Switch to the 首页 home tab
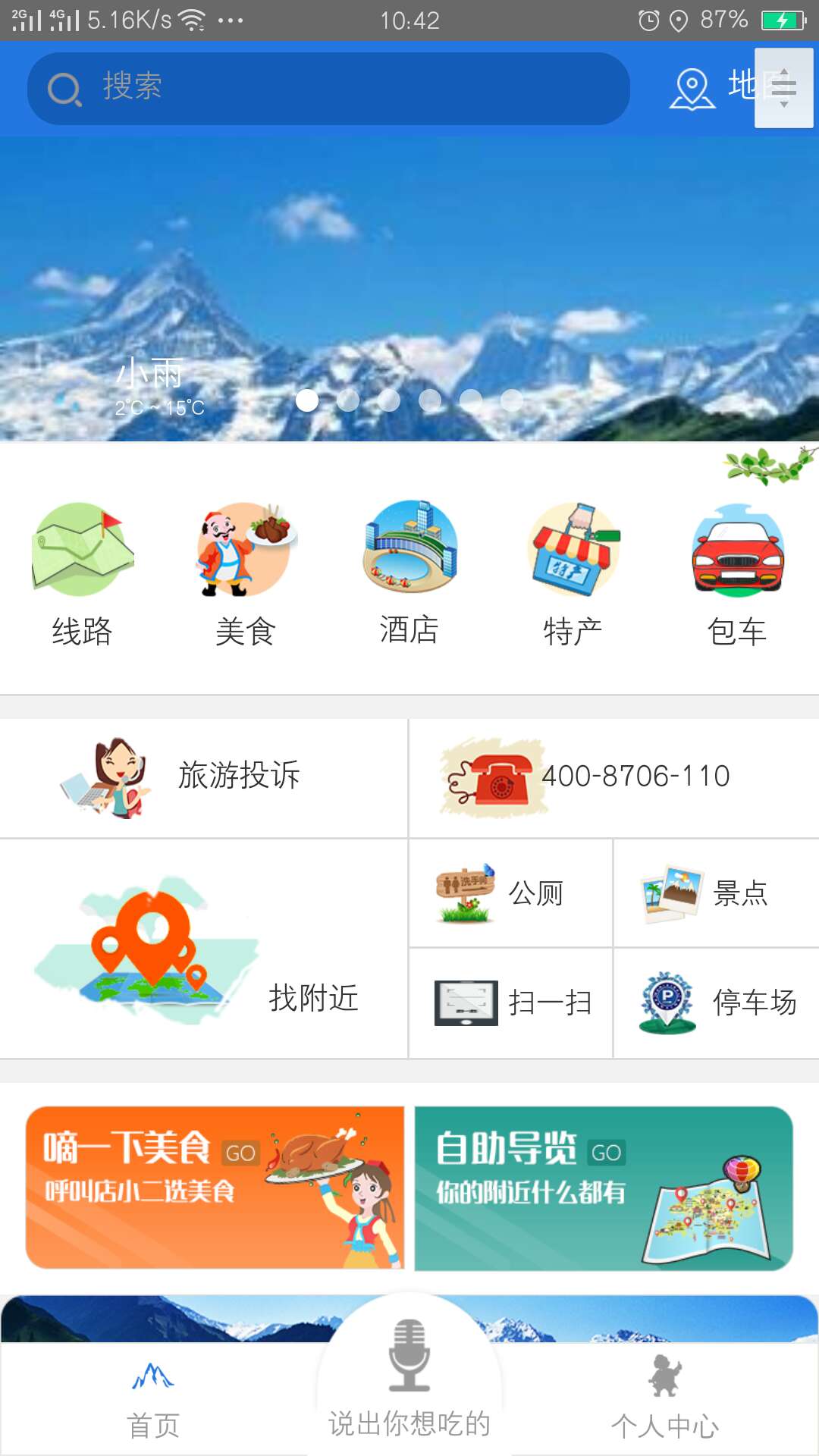The height and width of the screenshot is (1456, 819). pyautogui.click(x=153, y=1401)
